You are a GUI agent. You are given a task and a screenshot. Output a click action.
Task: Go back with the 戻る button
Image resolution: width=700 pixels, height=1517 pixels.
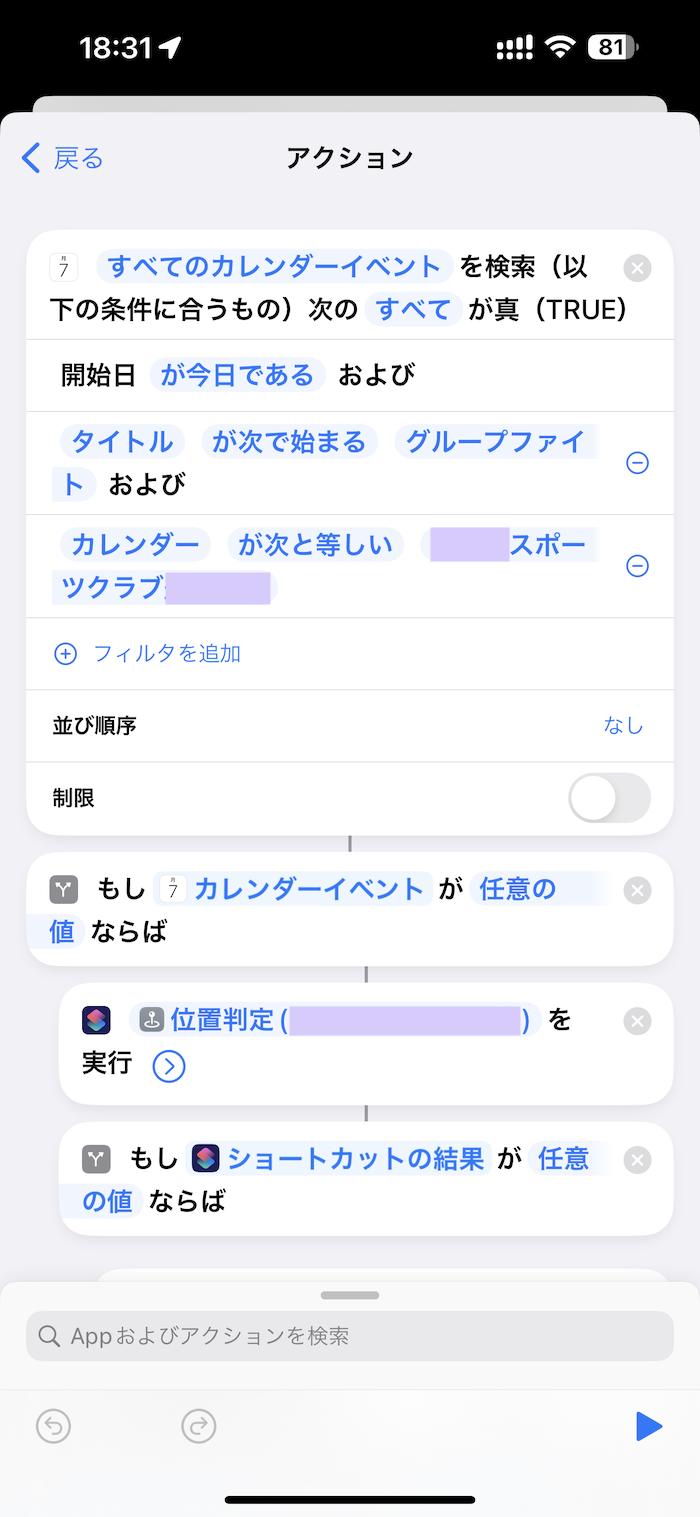click(62, 158)
